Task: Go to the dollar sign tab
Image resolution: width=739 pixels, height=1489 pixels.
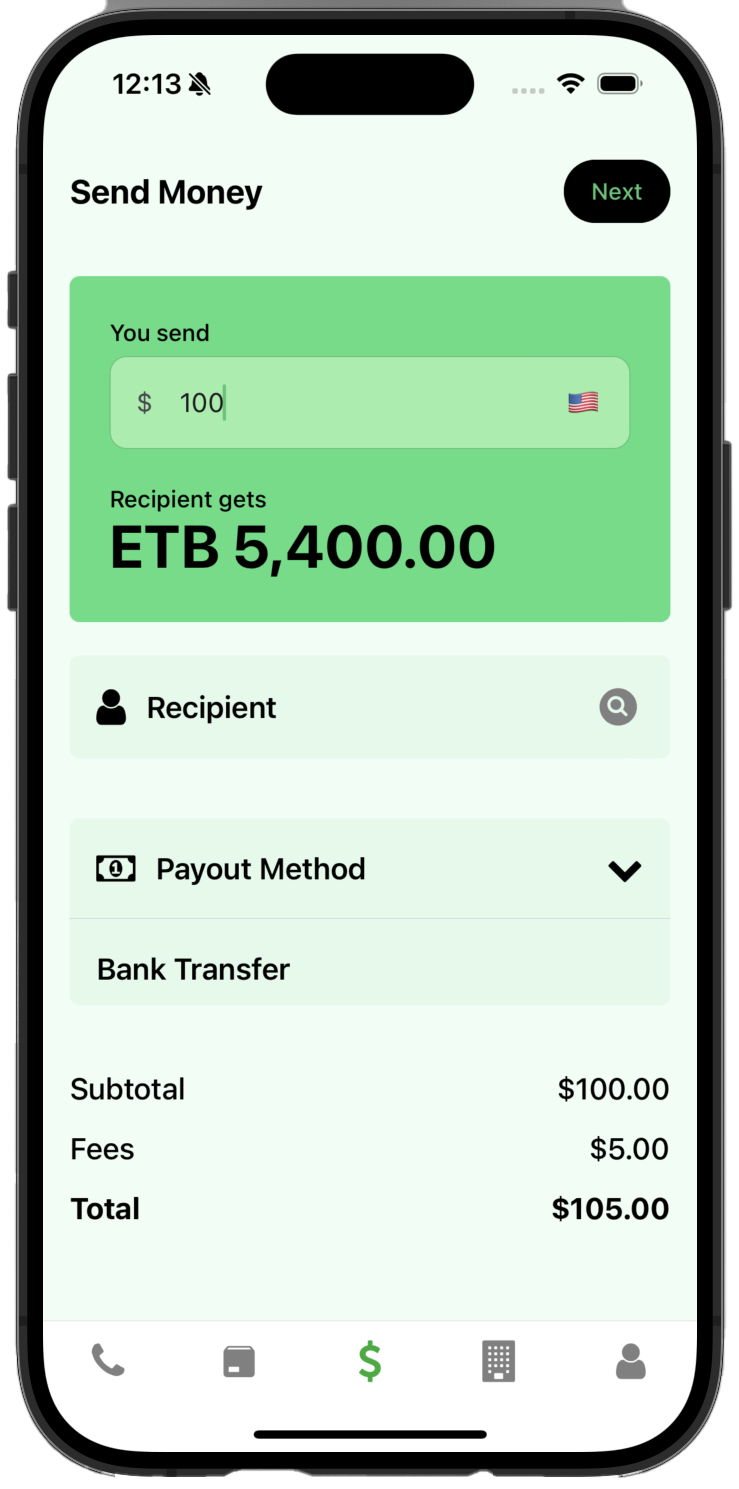Action: [370, 1362]
